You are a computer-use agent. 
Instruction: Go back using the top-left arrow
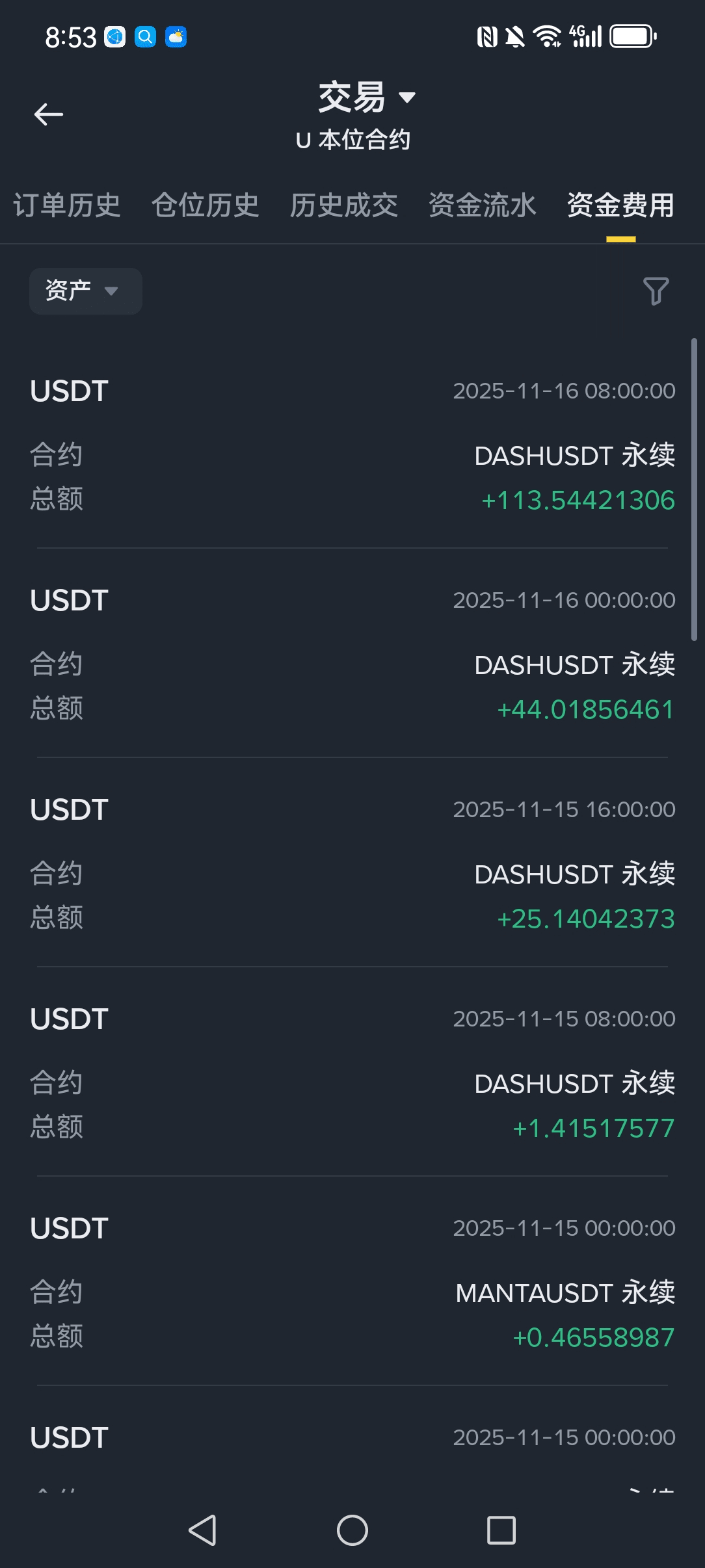[49, 114]
